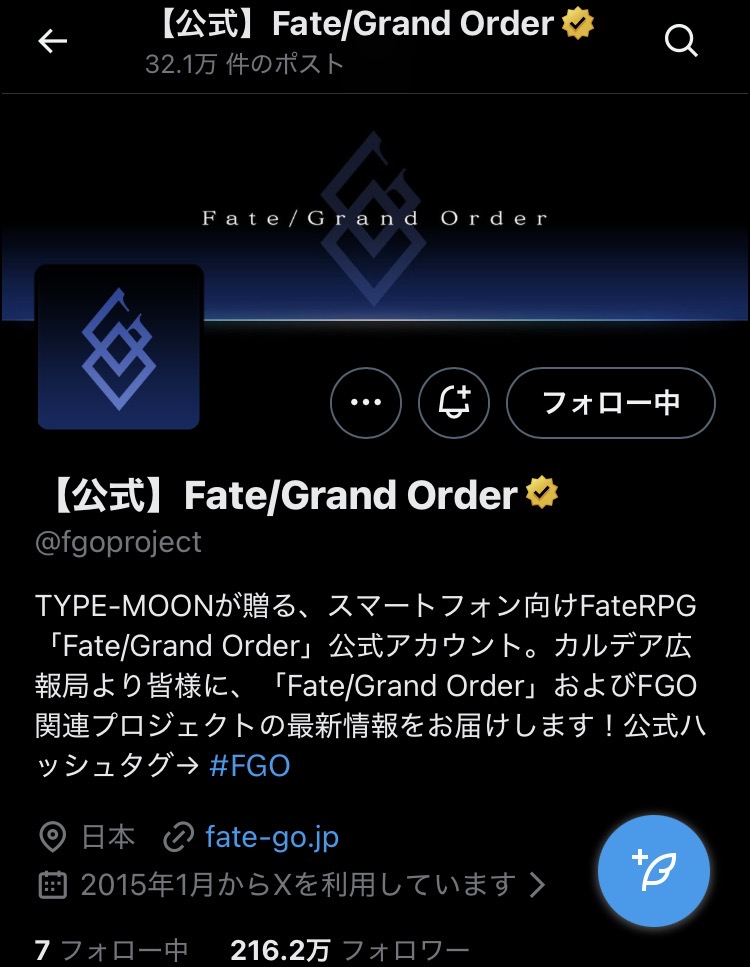Compose a new post
This screenshot has width=750, height=967.
coord(653,871)
